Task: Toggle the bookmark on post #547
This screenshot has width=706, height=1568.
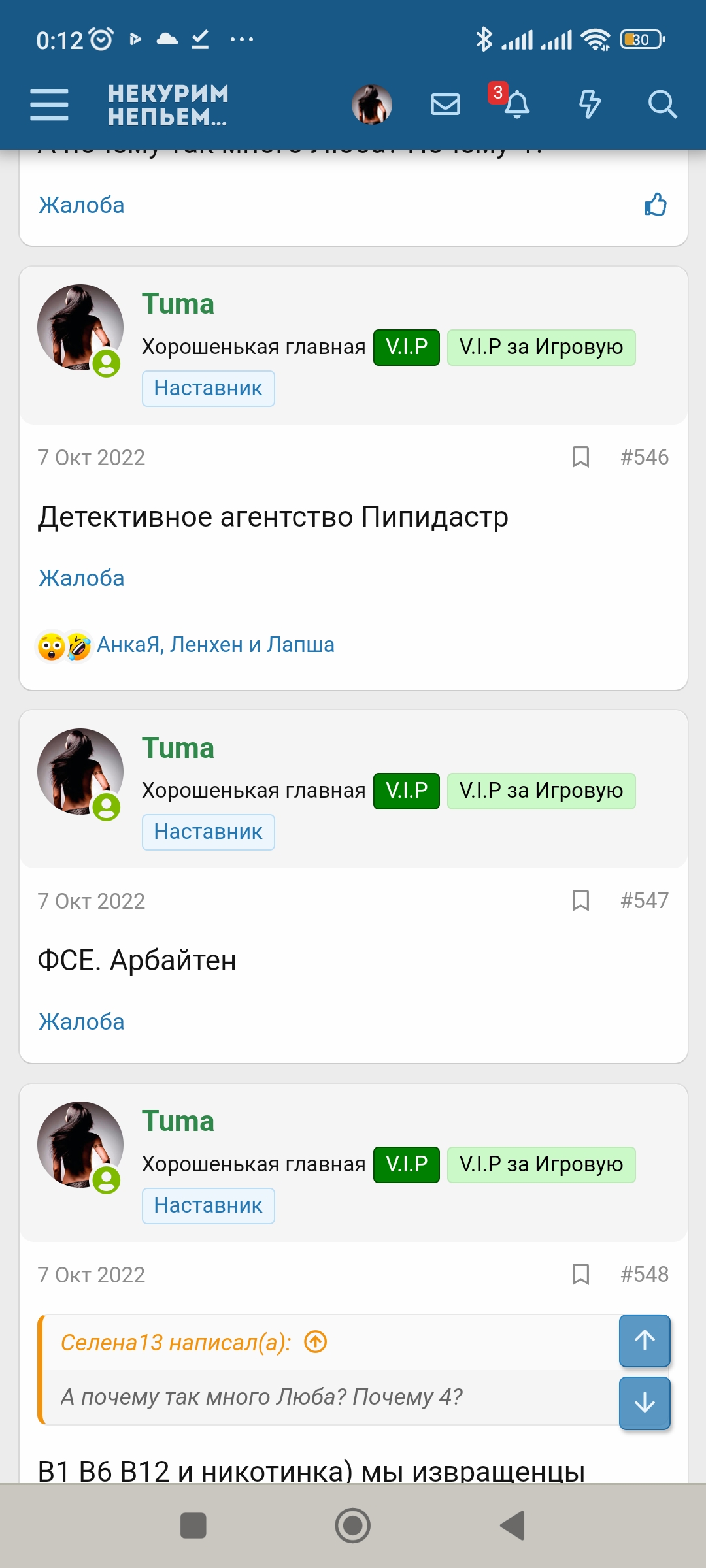Action: [580, 901]
